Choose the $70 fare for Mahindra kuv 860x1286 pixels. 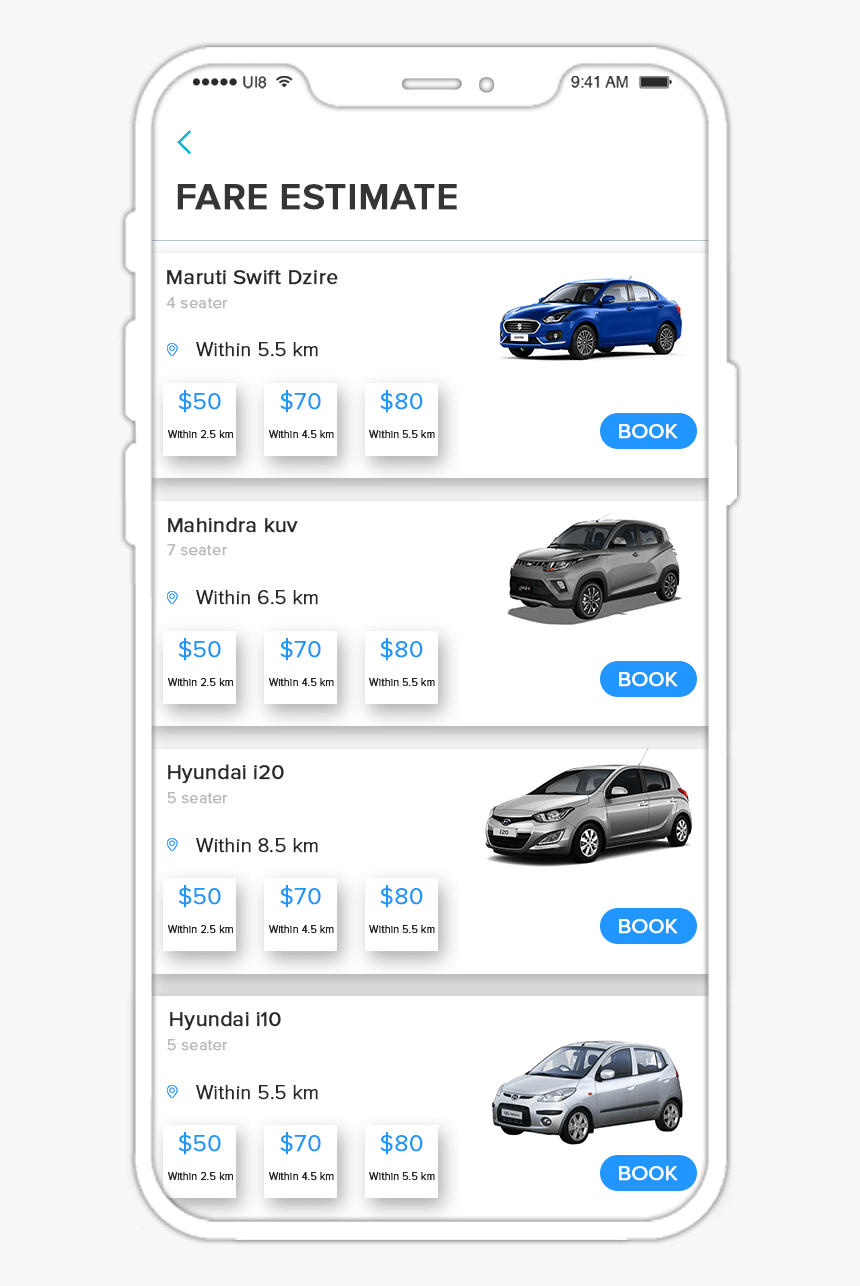[x=300, y=666]
